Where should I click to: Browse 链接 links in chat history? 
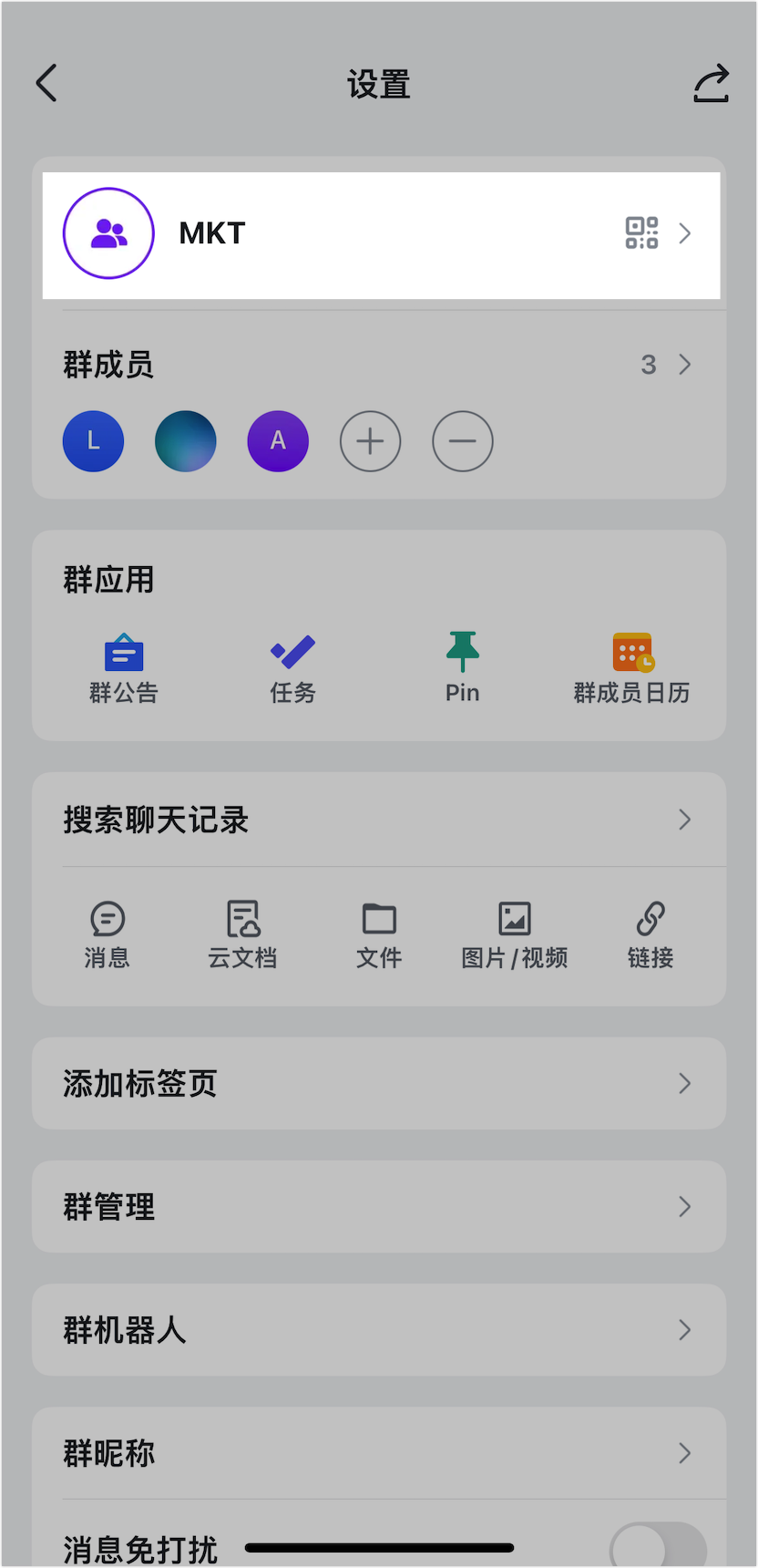coord(650,935)
